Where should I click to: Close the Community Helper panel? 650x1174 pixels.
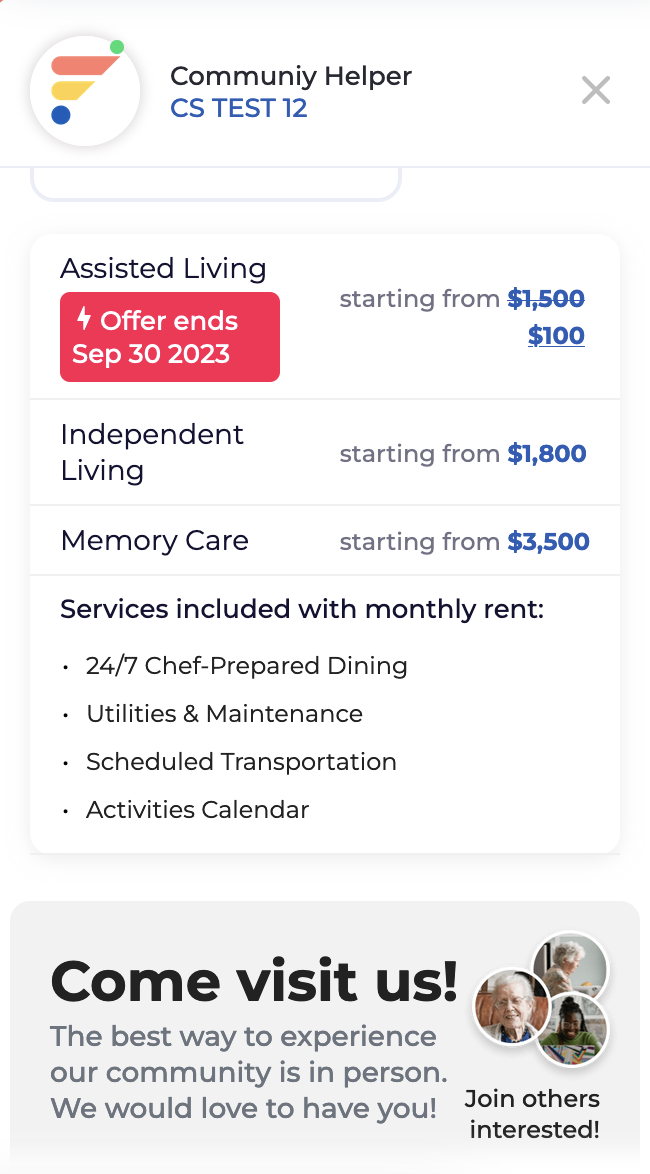(596, 91)
